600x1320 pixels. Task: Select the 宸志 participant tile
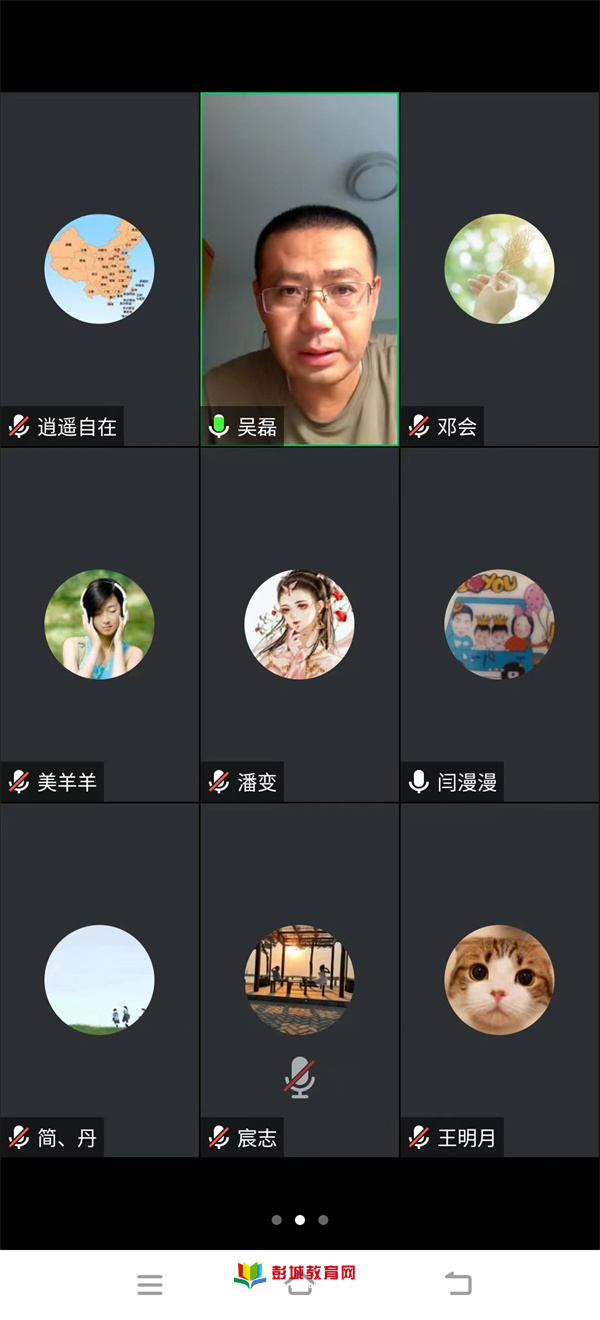[300, 980]
